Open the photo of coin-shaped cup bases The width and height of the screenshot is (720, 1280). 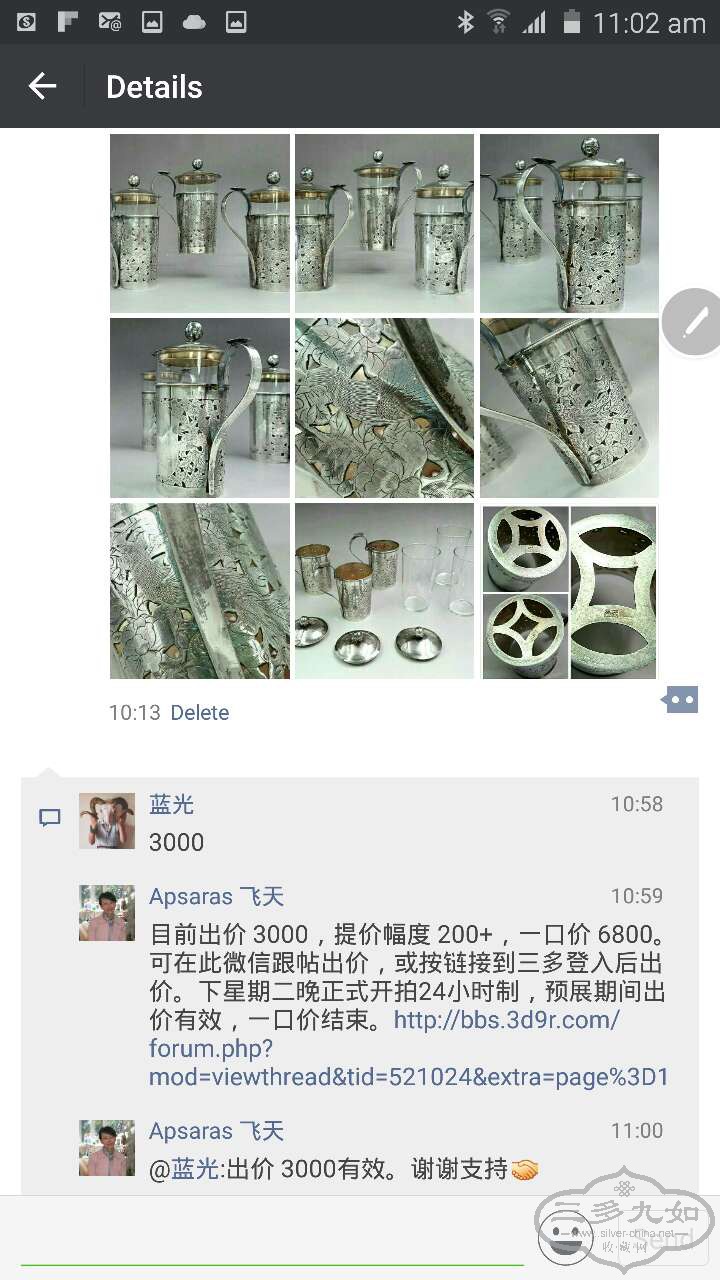(x=569, y=591)
